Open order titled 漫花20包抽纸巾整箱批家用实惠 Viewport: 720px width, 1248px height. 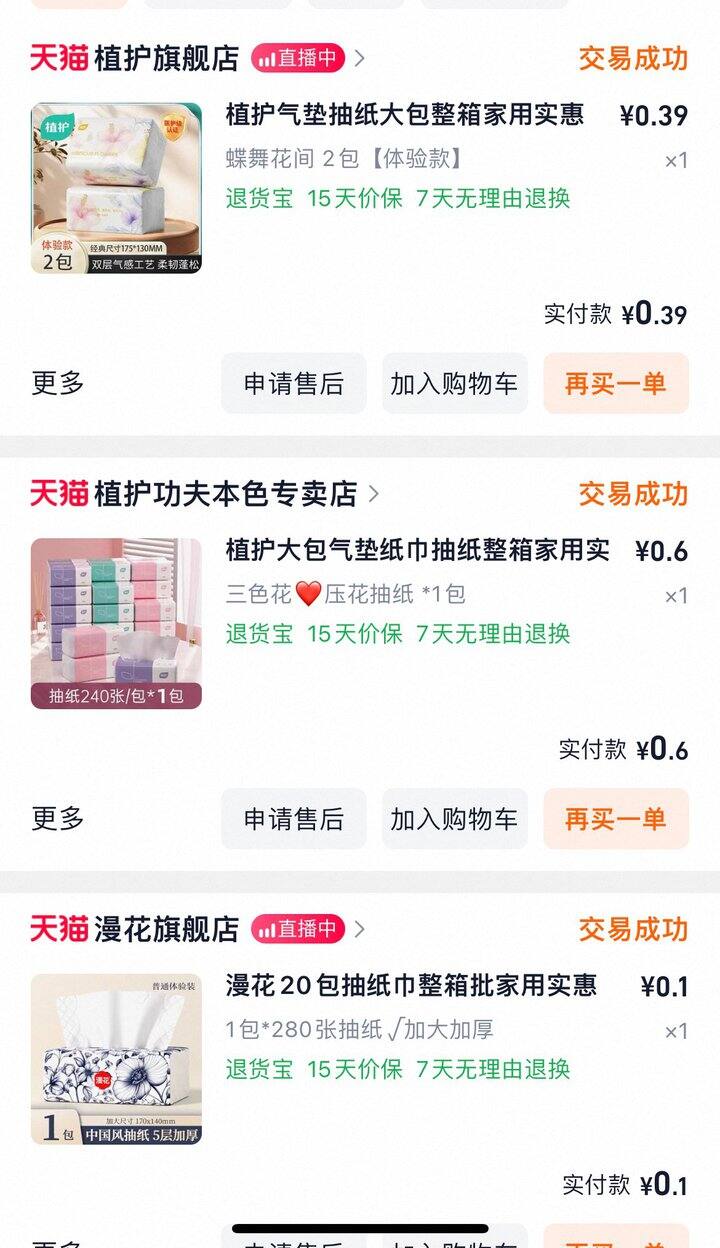(410, 985)
